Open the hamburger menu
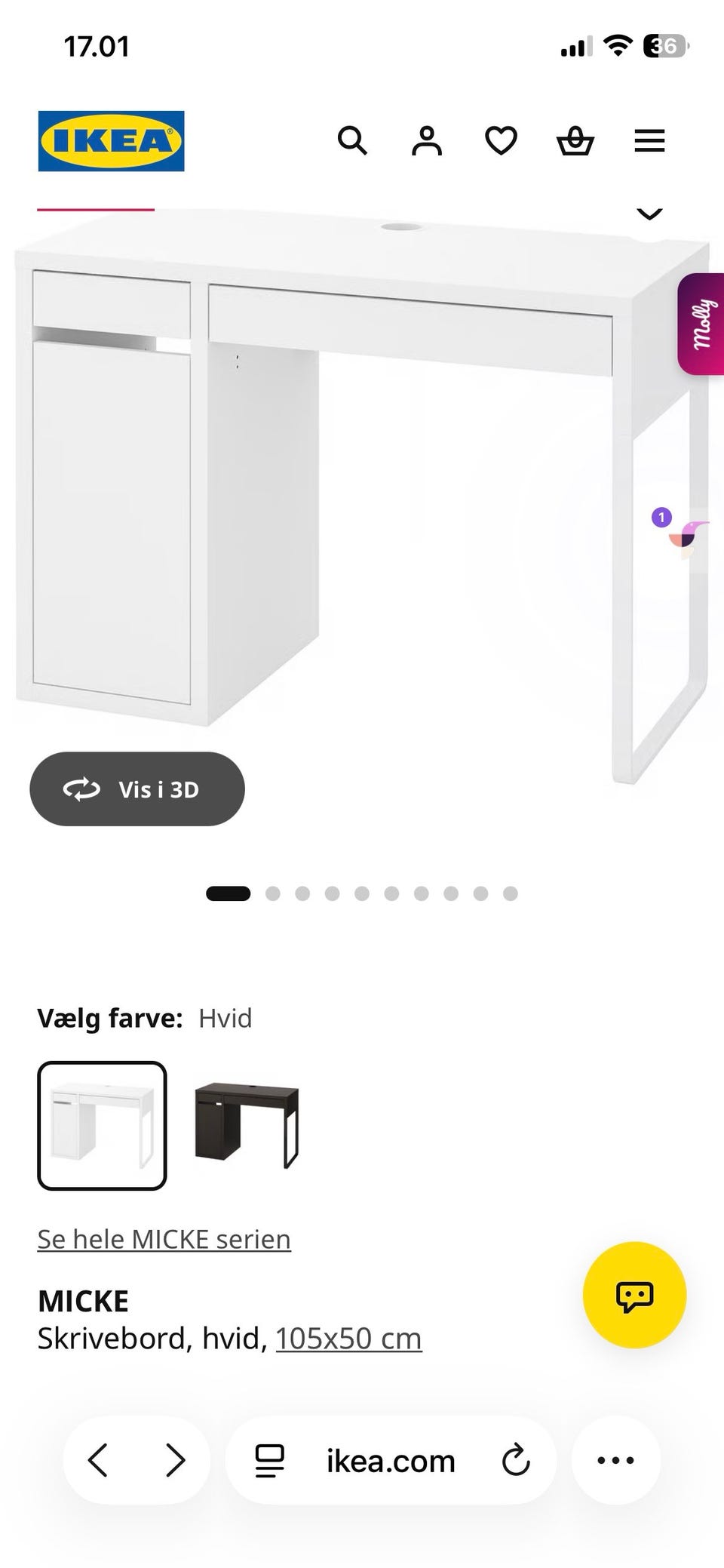The height and width of the screenshot is (1568, 724). pyautogui.click(x=649, y=141)
